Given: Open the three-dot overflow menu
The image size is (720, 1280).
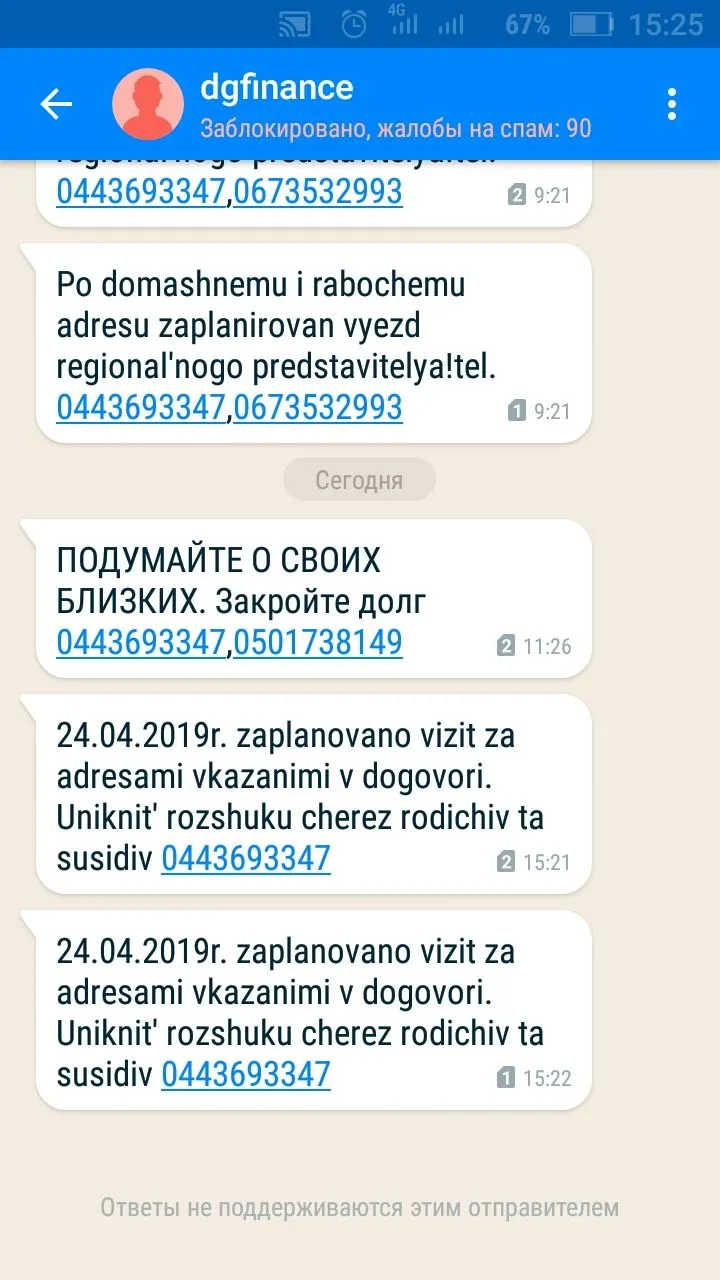Looking at the screenshot, I should 672,104.
